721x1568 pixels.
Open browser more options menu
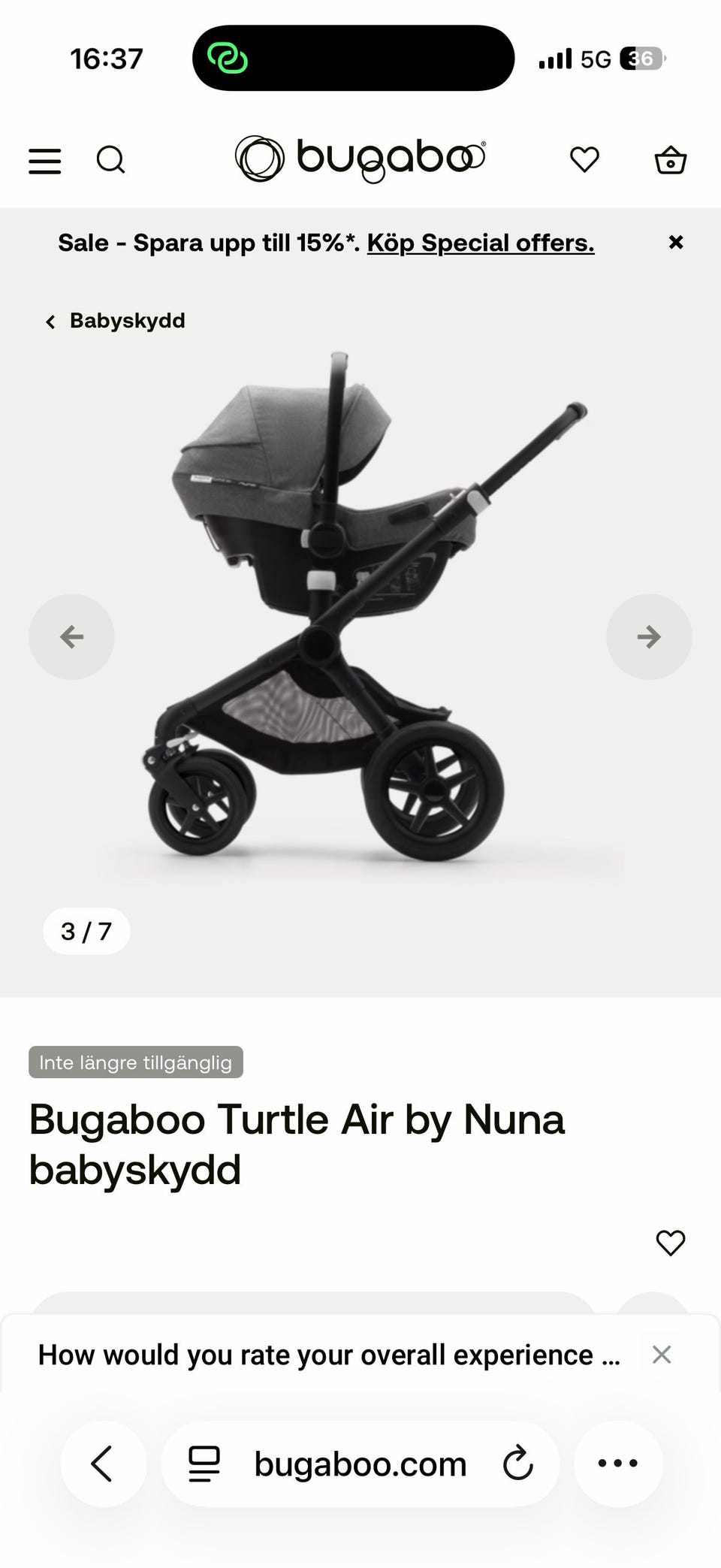pyautogui.click(x=618, y=1464)
